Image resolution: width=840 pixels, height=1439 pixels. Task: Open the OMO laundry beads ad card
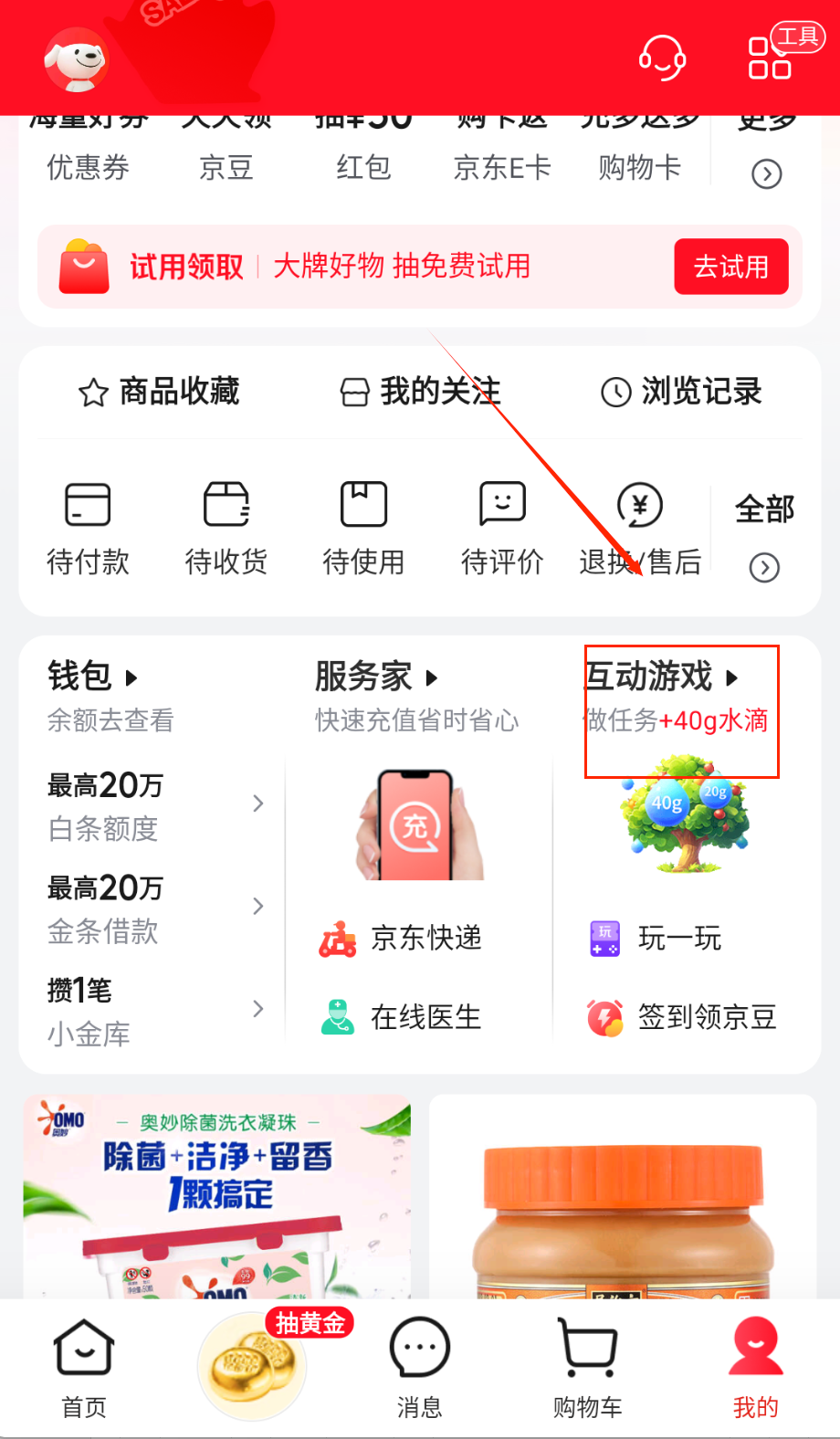217,1196
